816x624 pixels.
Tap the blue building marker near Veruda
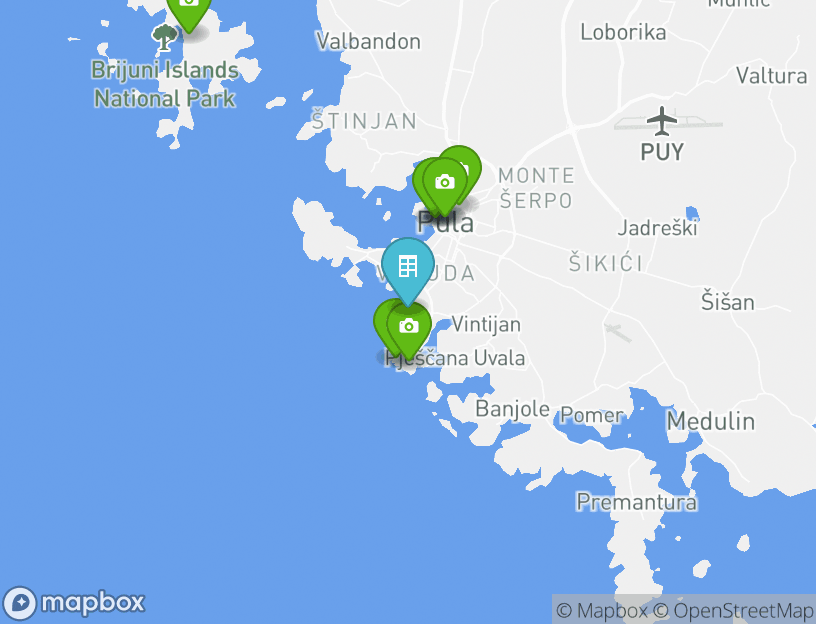407,267
